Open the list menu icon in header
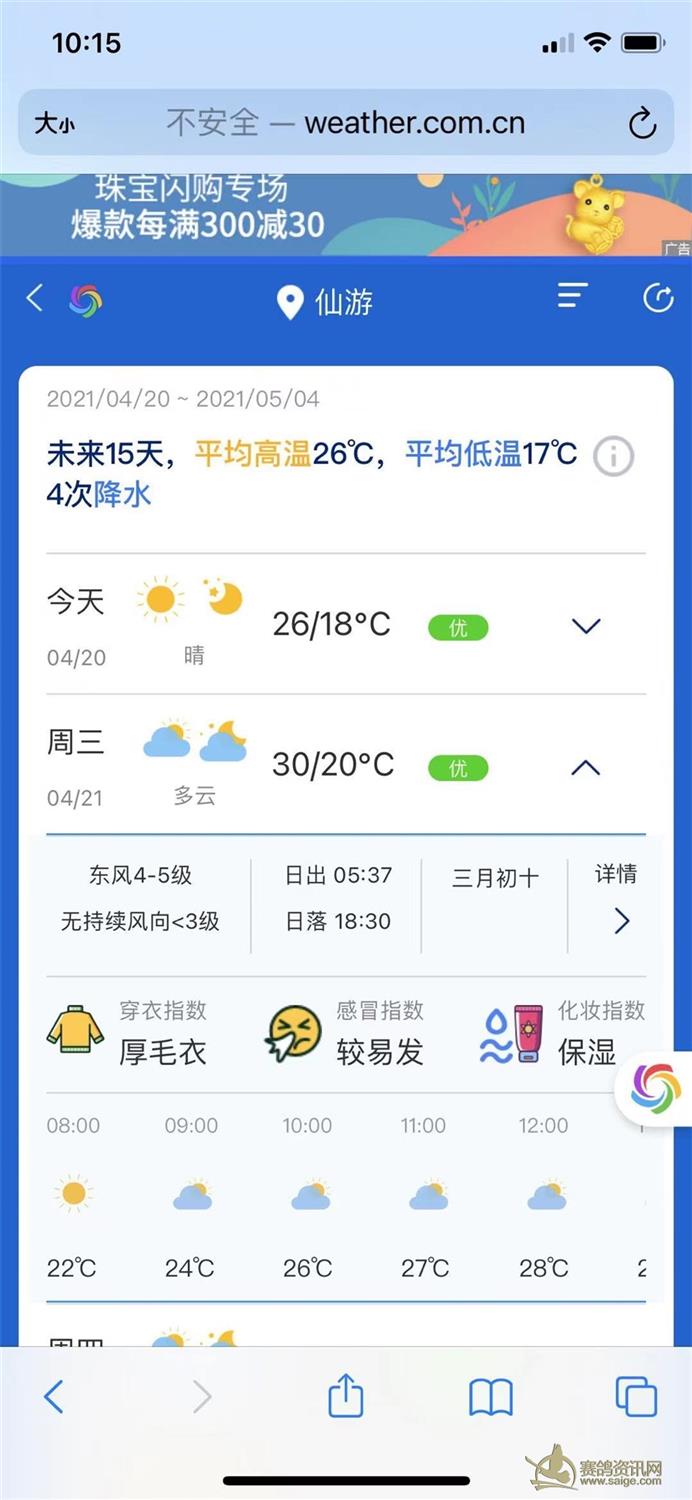 (572, 296)
